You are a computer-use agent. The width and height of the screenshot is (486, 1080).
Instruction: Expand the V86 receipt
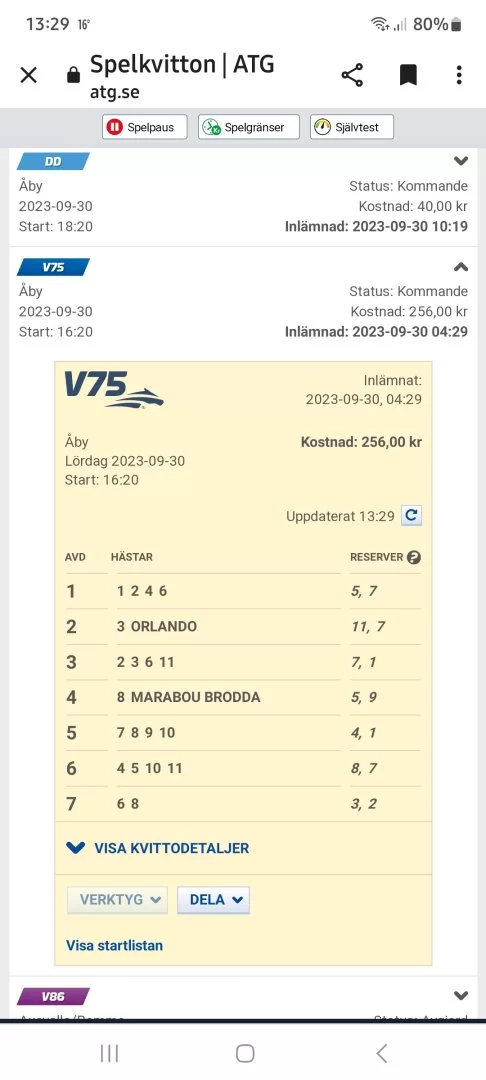pyautogui.click(x=461, y=996)
